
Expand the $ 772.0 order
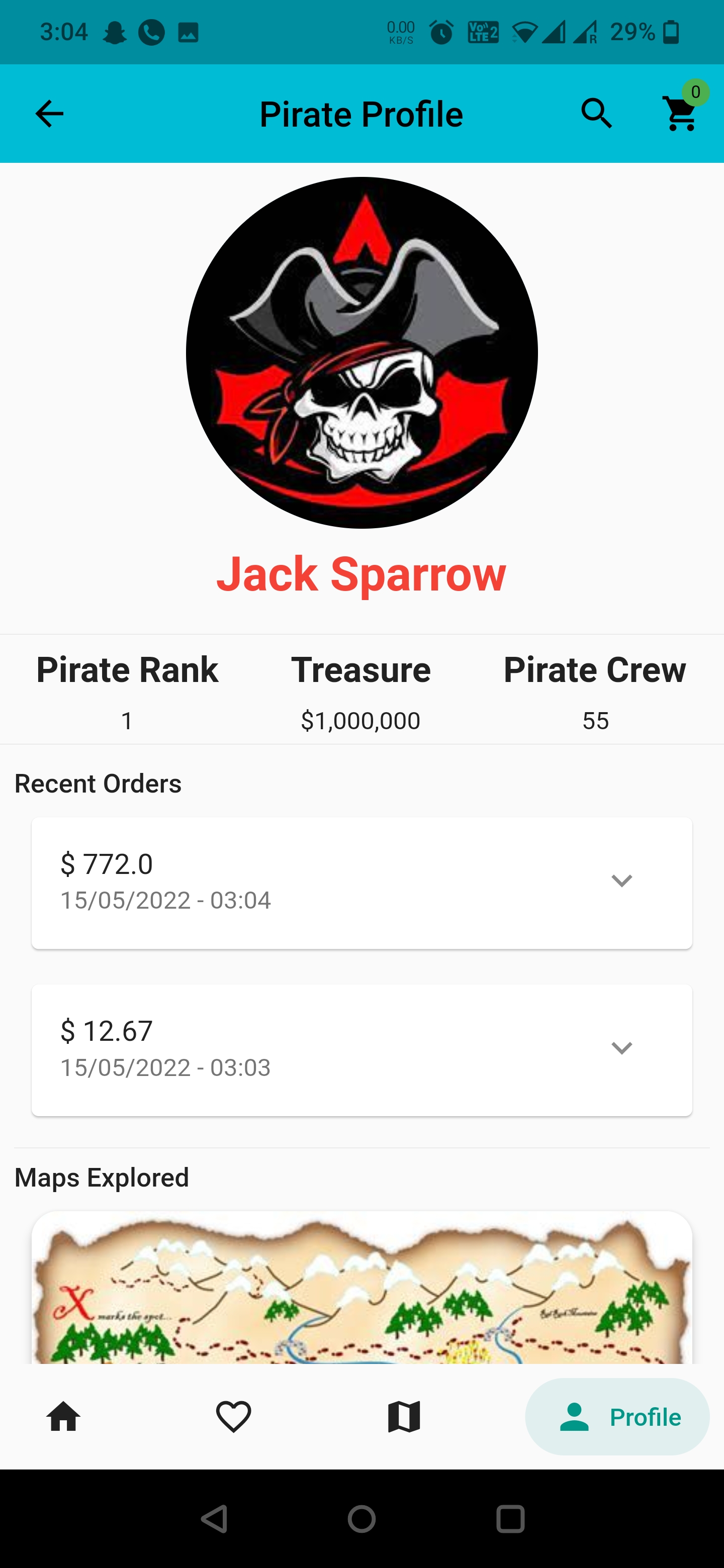coord(622,881)
